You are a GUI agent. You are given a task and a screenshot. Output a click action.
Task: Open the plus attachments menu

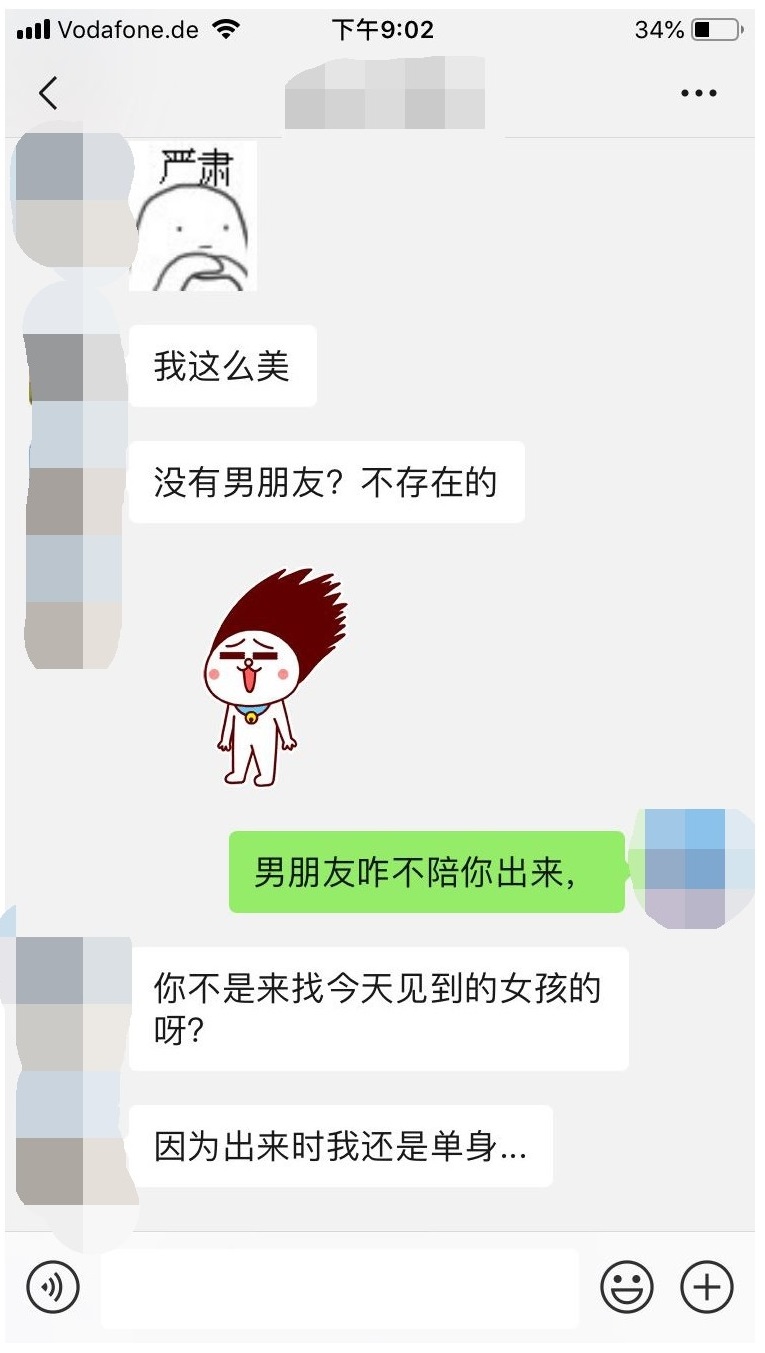pos(707,1286)
